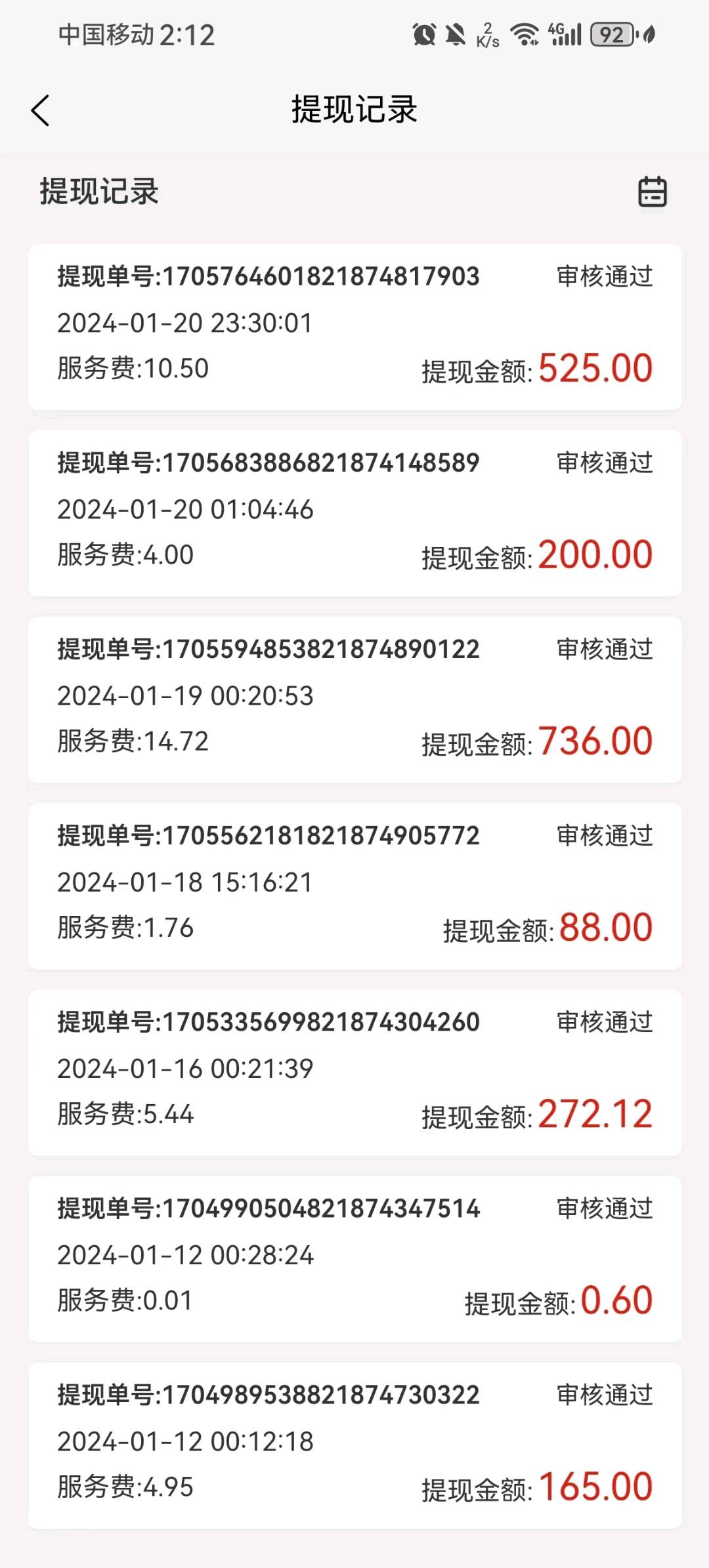Go back from the 提现记录 page

[40, 110]
